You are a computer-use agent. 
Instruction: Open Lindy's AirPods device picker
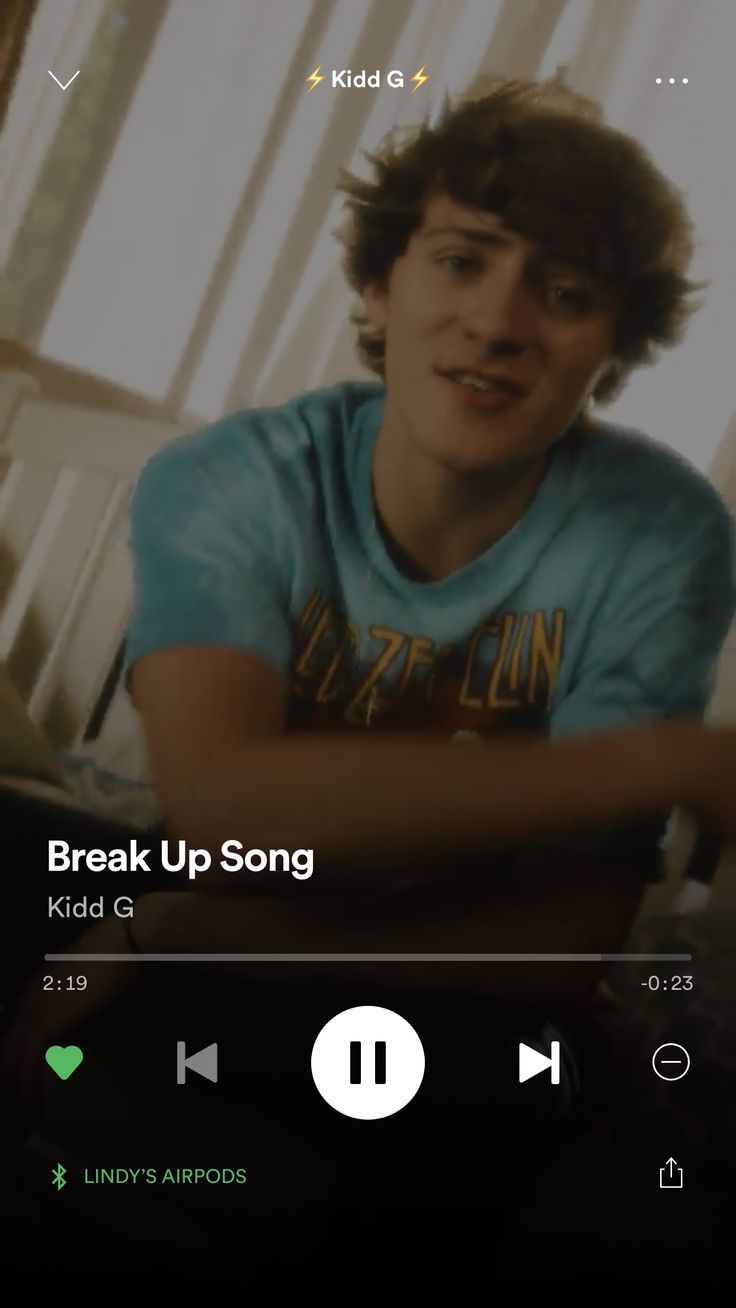150,1176
